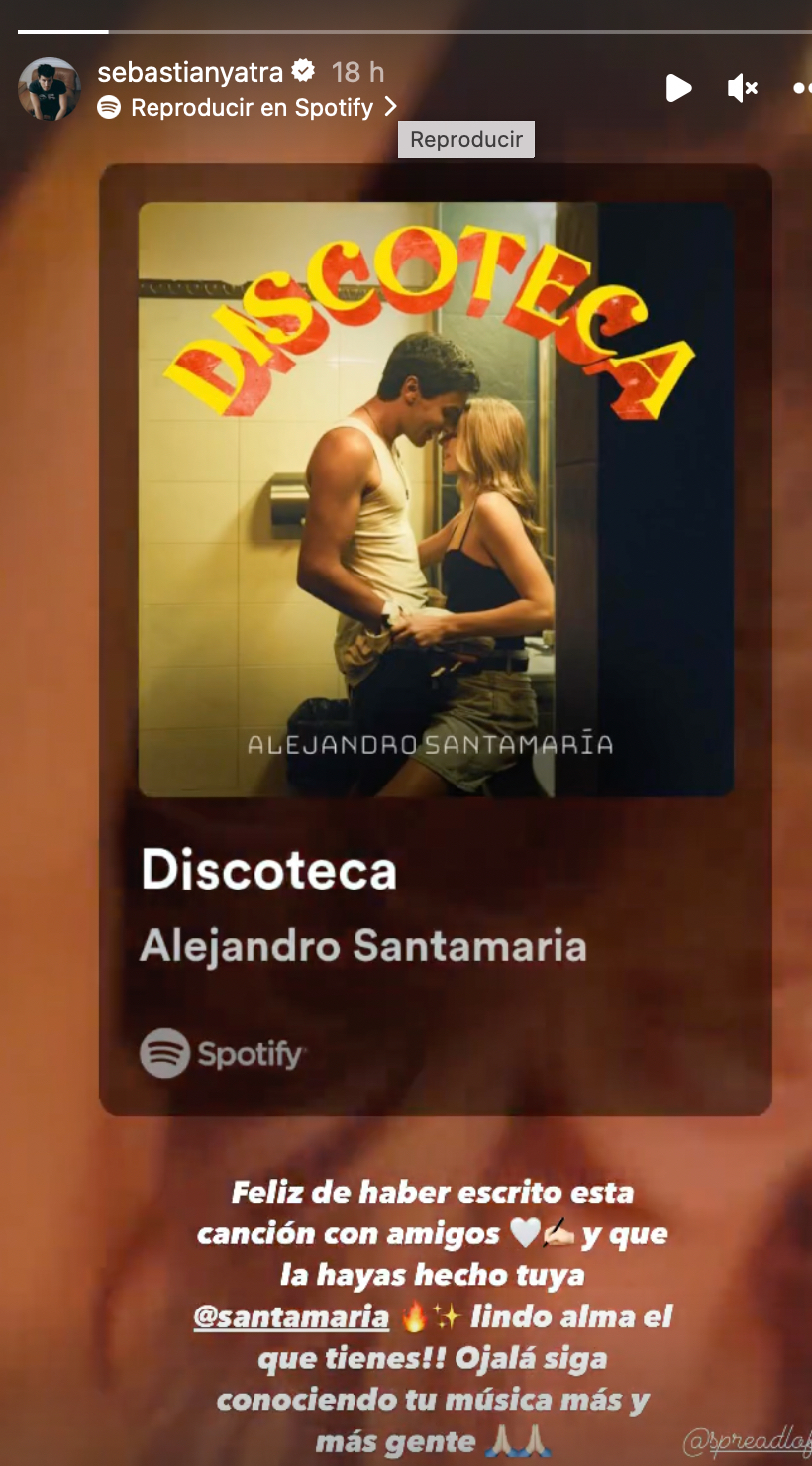
Task: Open the @santamaria mention
Action: [x=291, y=1316]
